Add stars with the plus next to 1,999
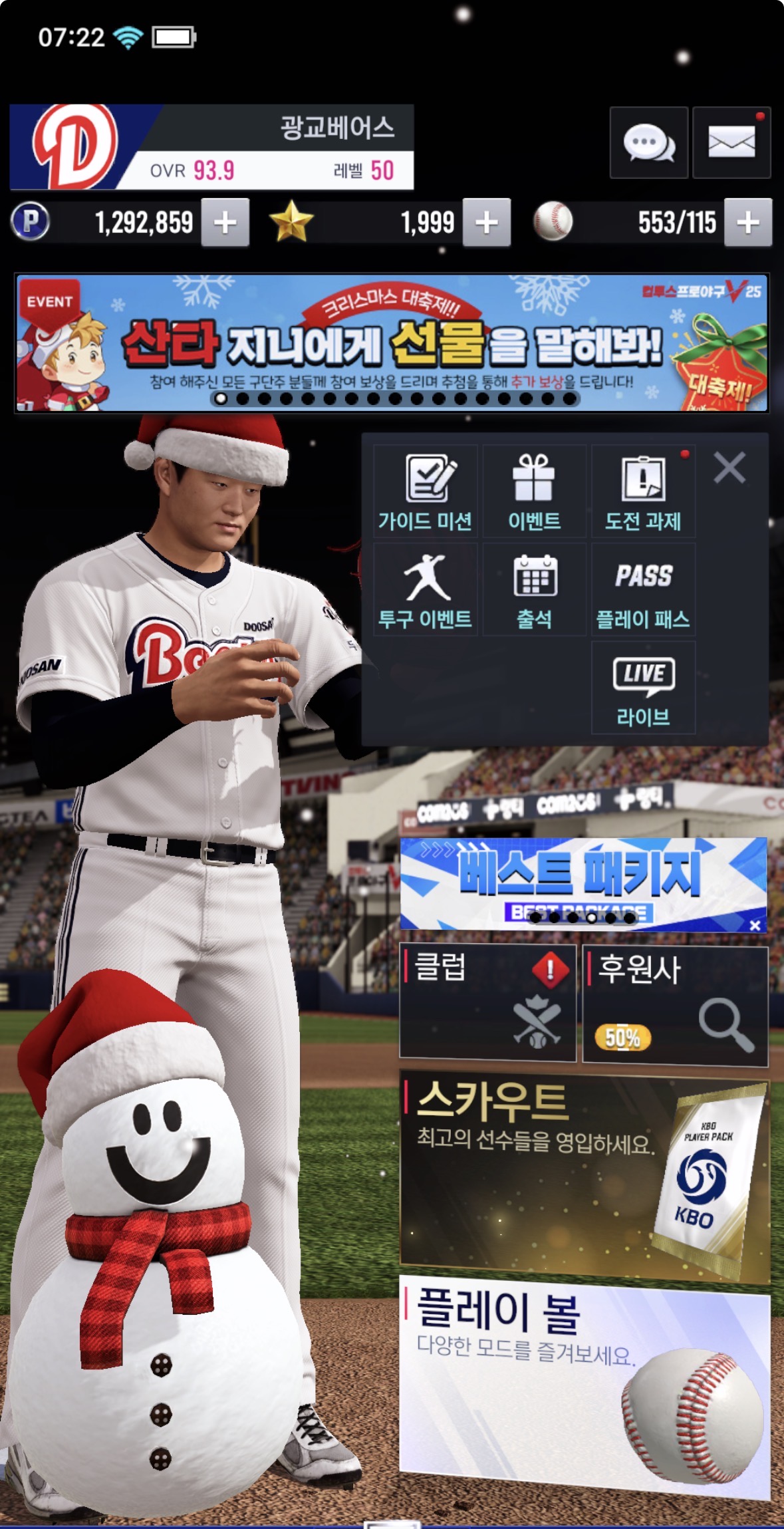This screenshot has width=784, height=1529. [487, 223]
